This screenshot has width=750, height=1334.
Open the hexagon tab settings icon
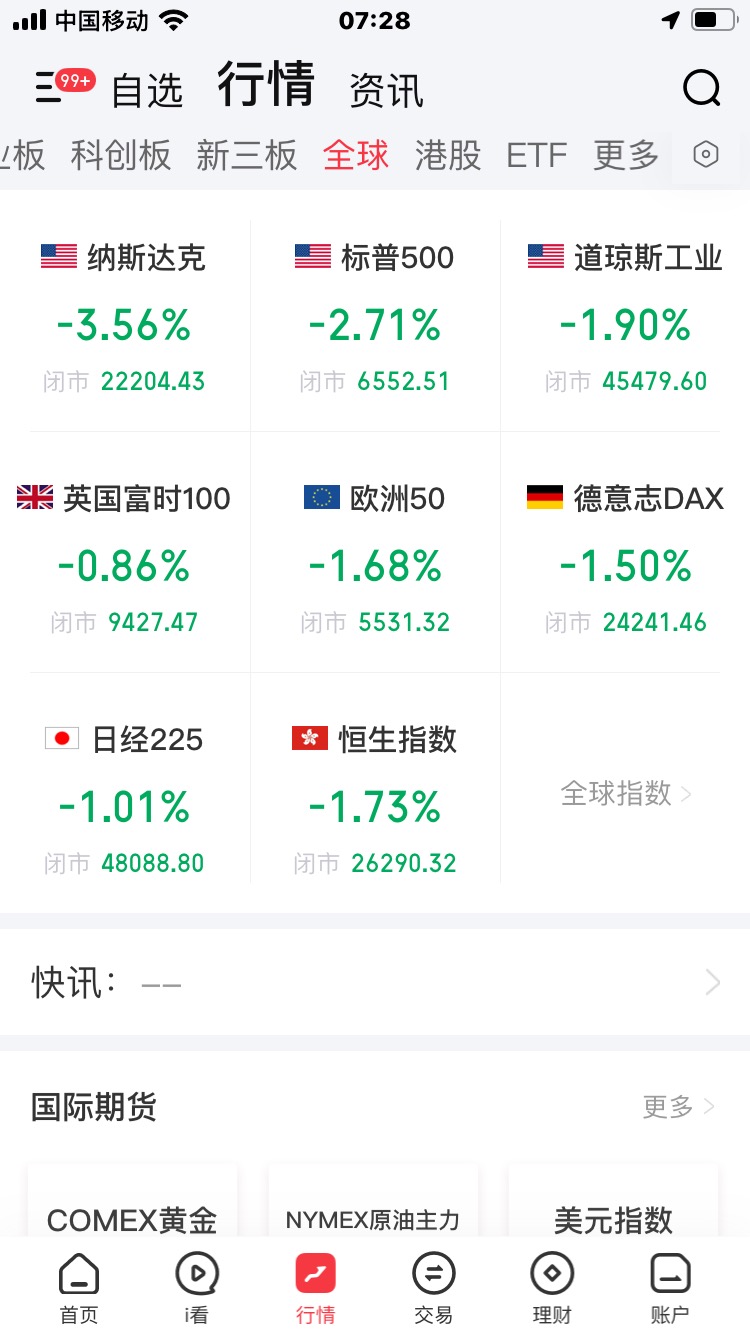(x=706, y=155)
